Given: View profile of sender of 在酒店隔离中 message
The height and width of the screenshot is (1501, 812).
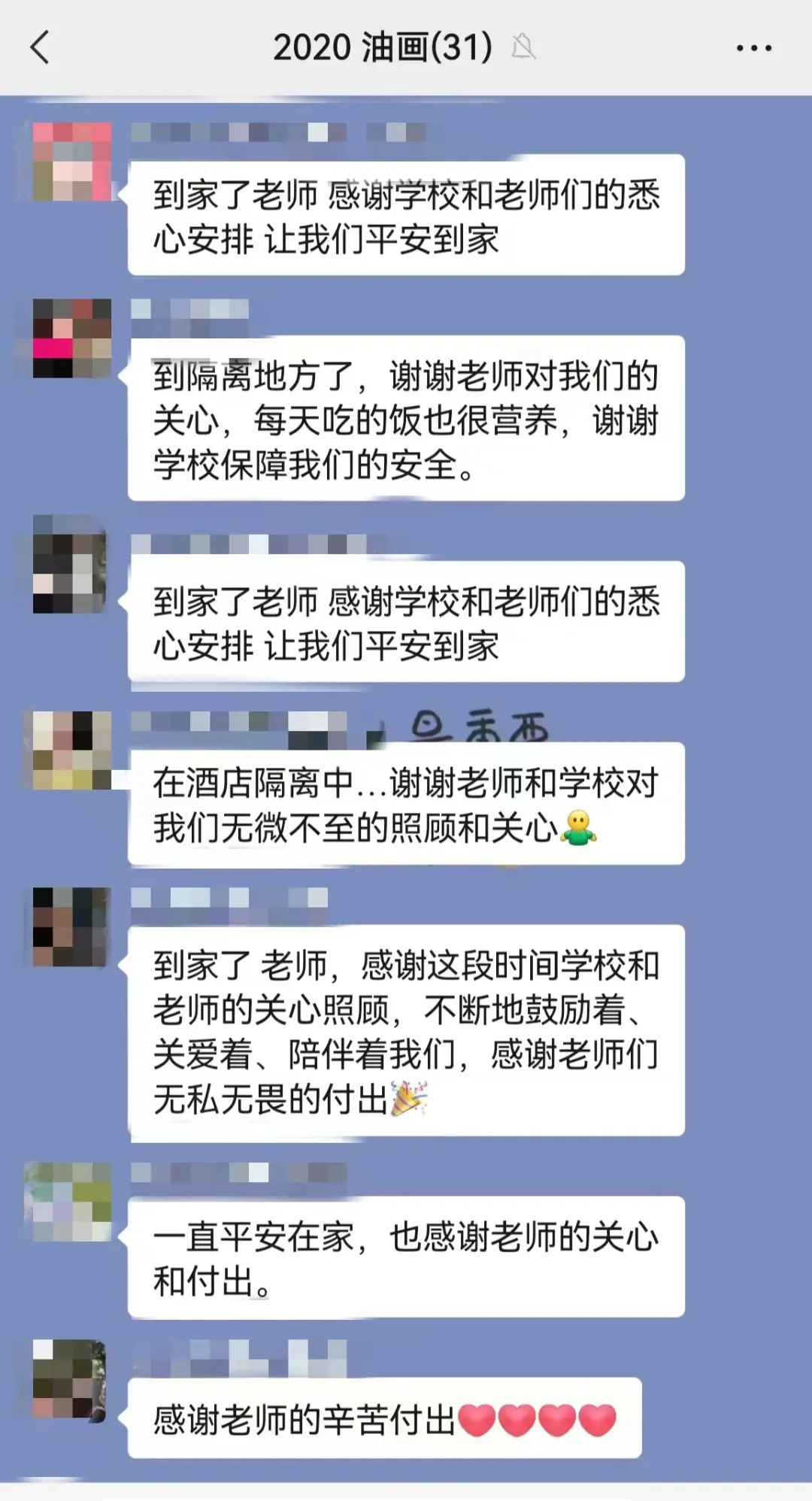Looking at the screenshot, I should (72, 750).
